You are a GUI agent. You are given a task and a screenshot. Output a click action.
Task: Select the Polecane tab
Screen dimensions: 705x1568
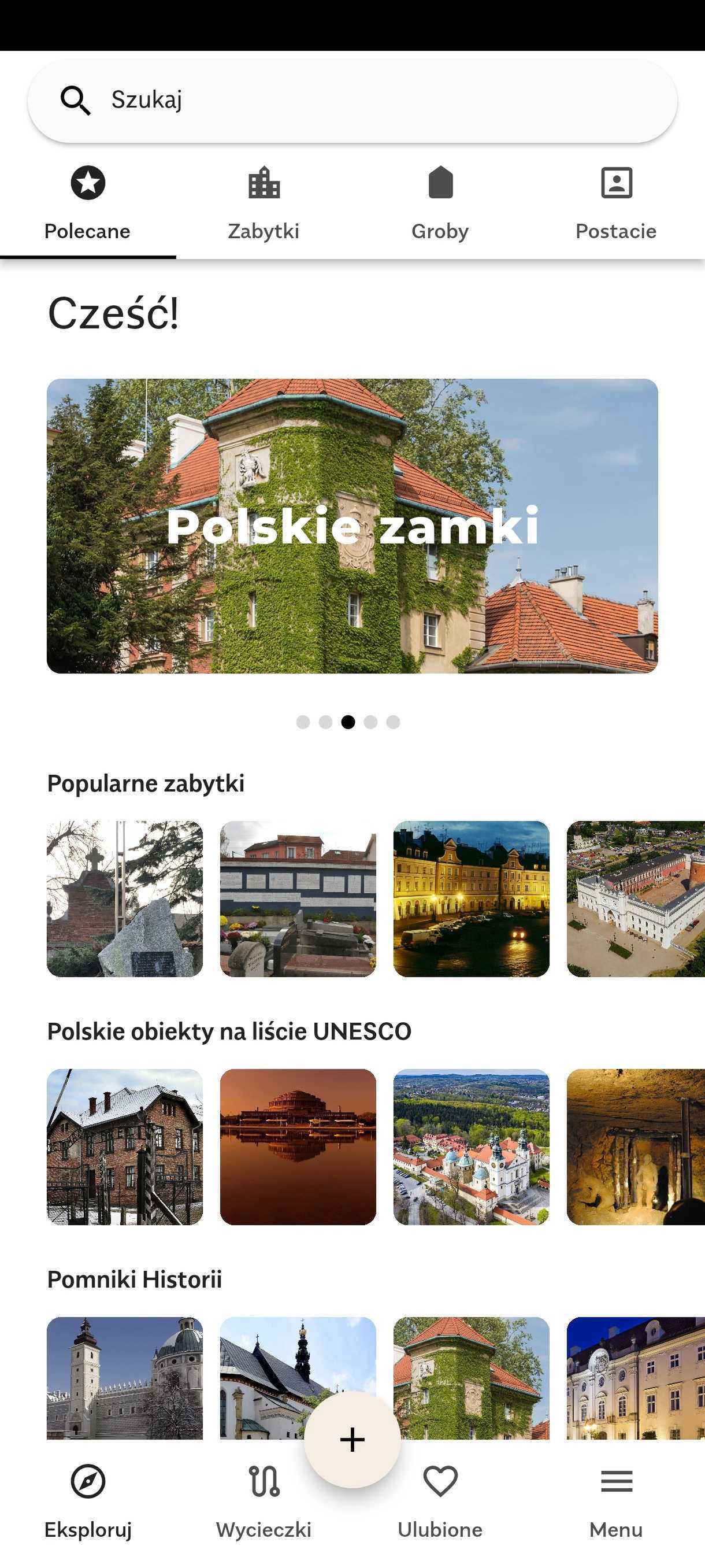tap(88, 205)
